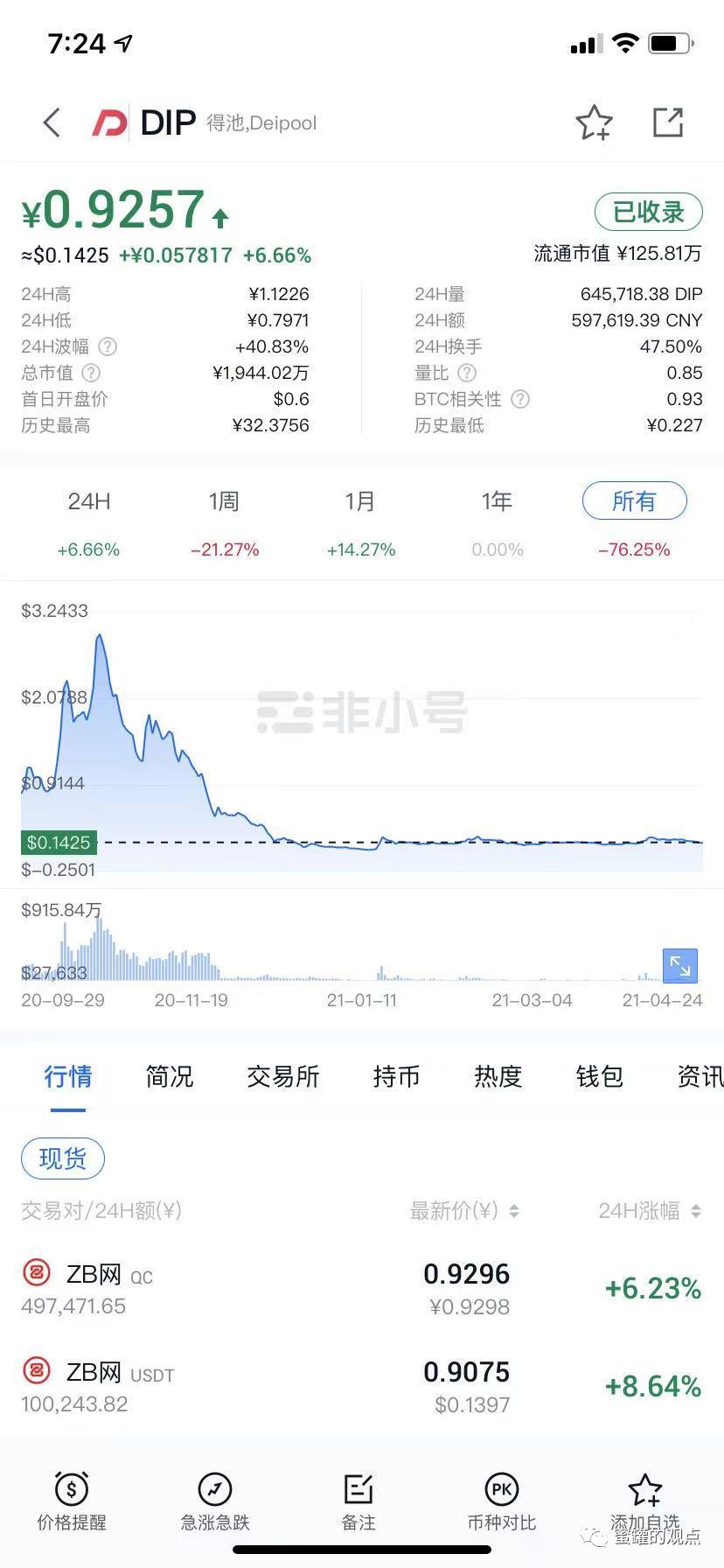
Task: Open the share icon in the header
Action: (x=668, y=122)
